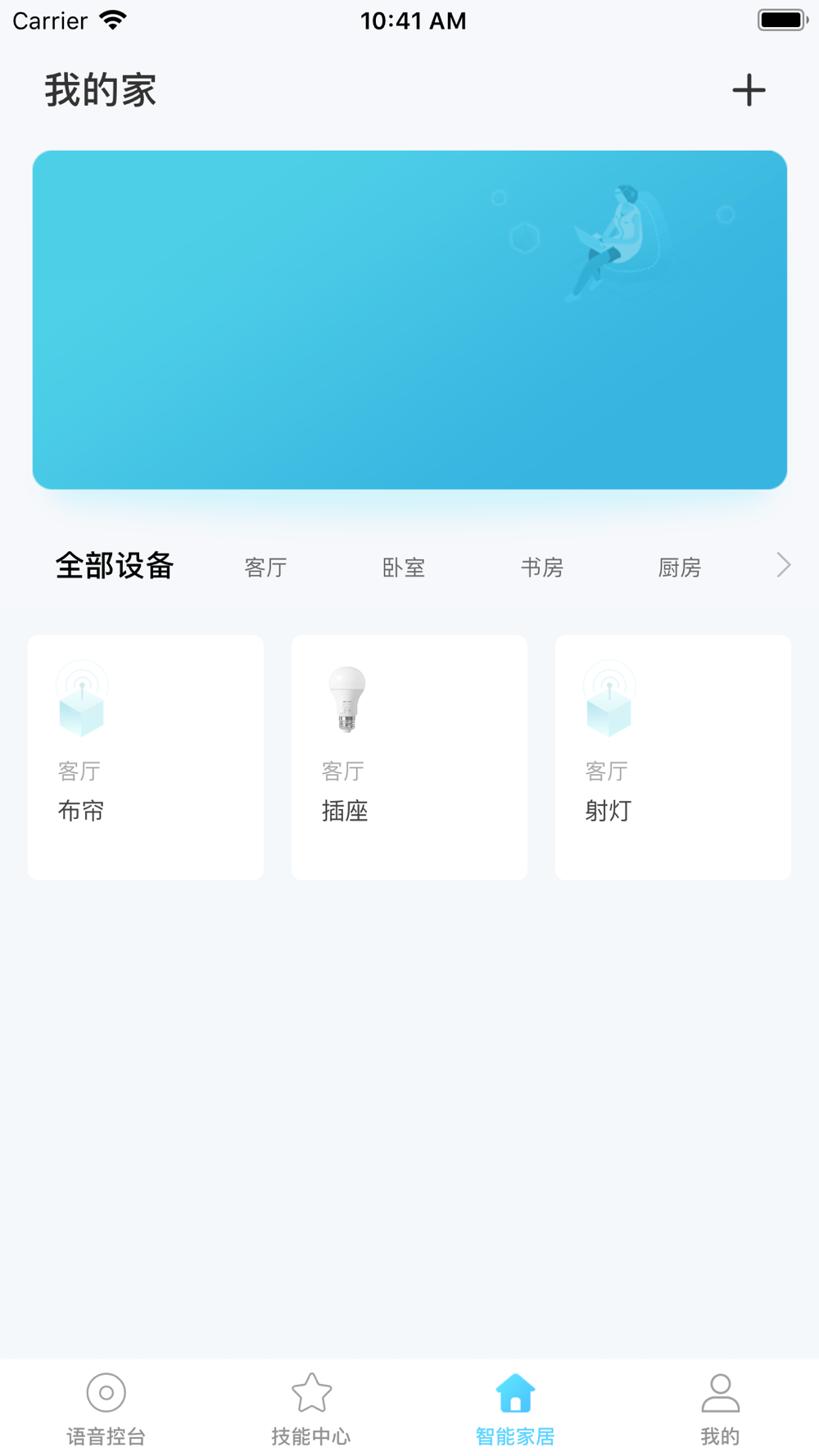The image size is (819, 1456).
Task: Switch to the 客厅 room tab
Action: [x=265, y=567]
